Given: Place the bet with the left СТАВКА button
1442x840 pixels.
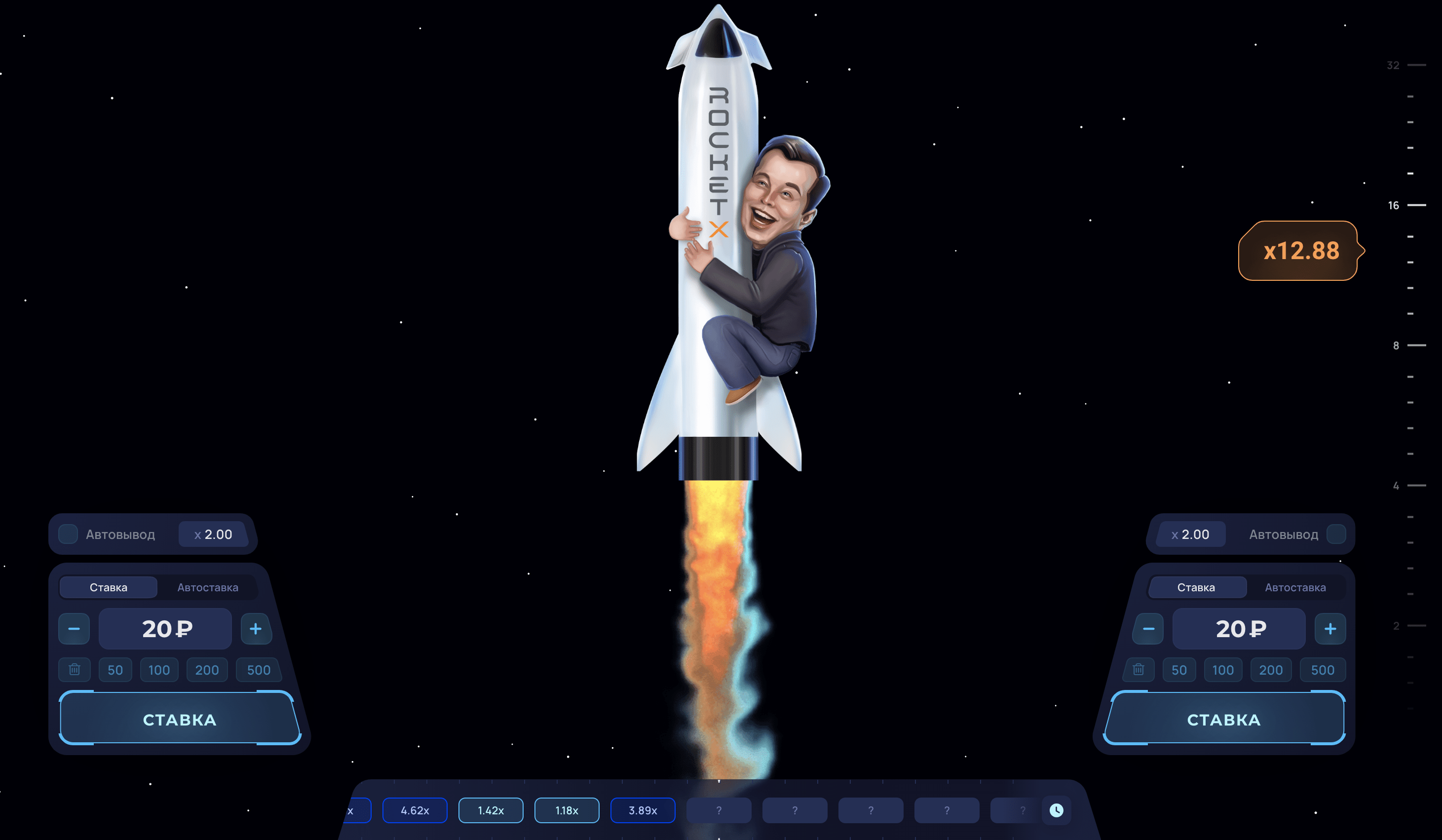Looking at the screenshot, I should point(179,719).
